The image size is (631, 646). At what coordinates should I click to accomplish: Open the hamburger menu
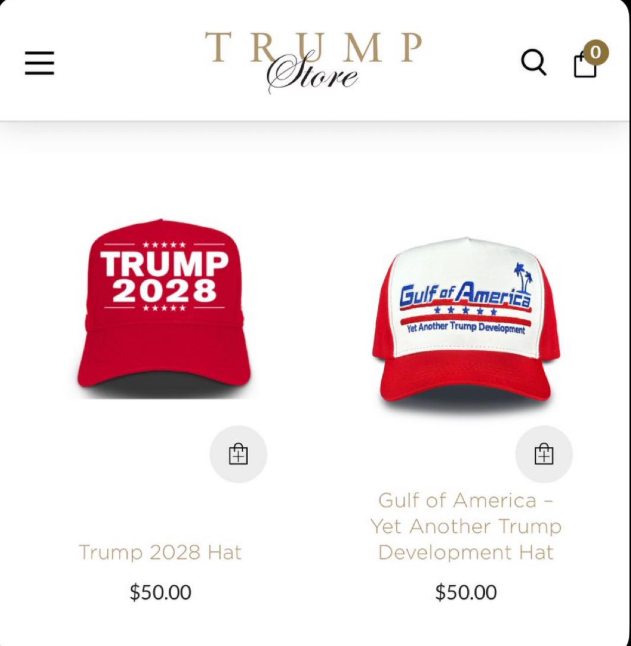[40, 63]
